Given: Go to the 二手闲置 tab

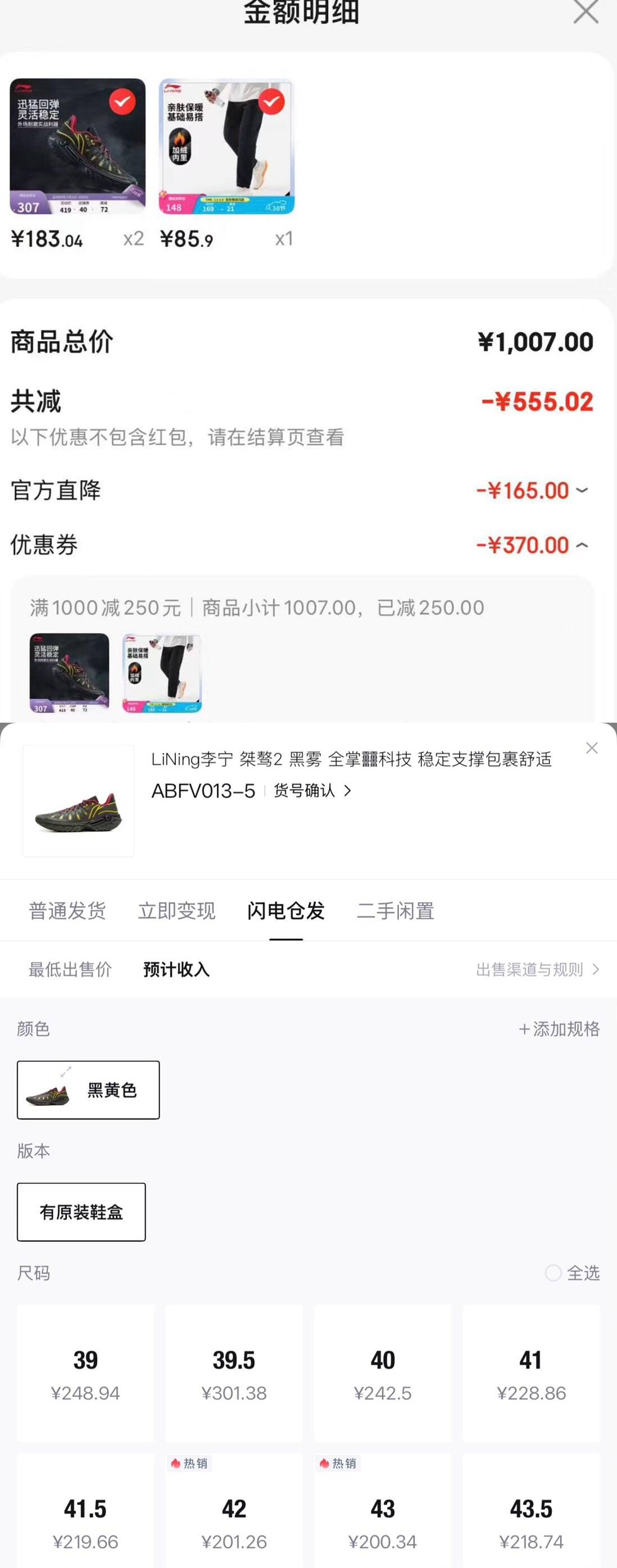Looking at the screenshot, I should point(396,910).
